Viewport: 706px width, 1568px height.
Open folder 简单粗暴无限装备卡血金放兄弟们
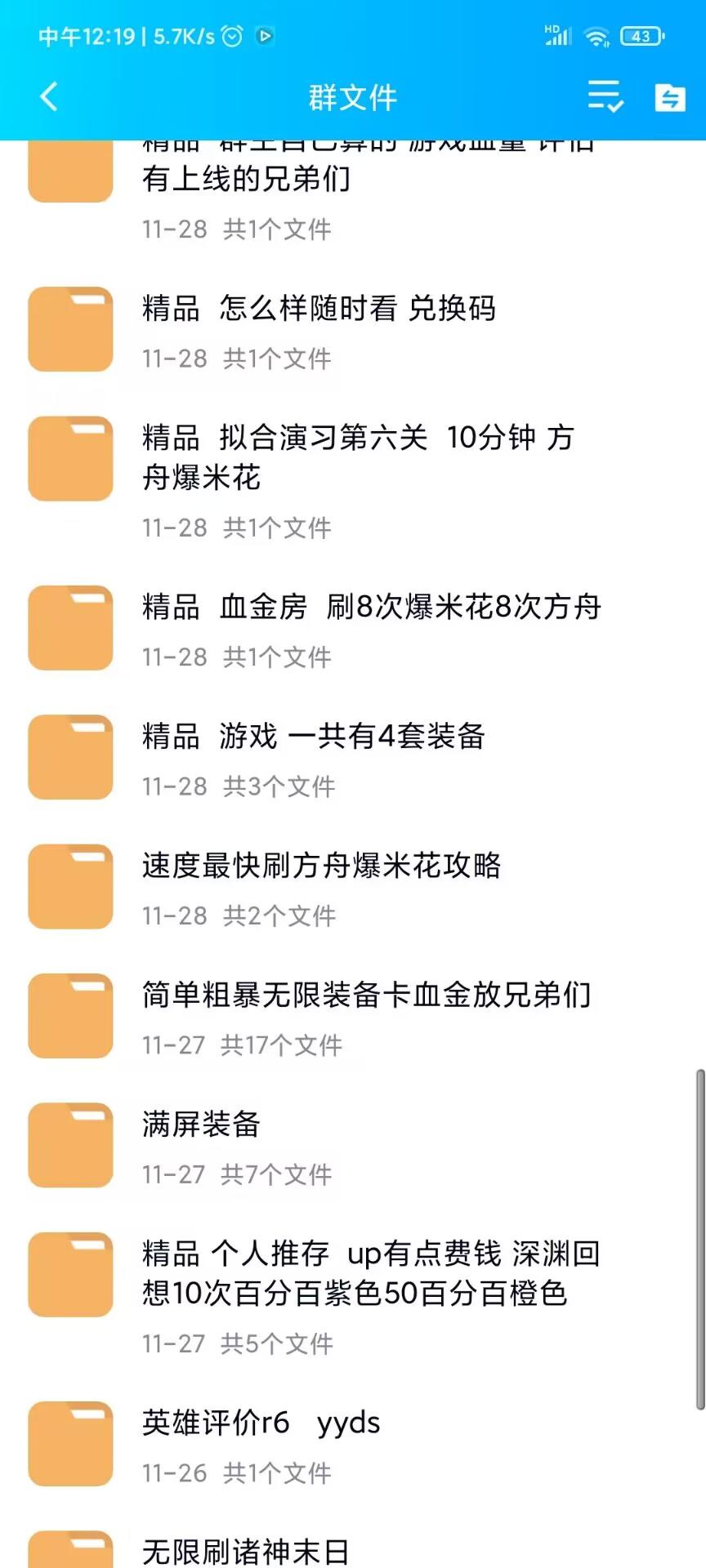coord(366,995)
